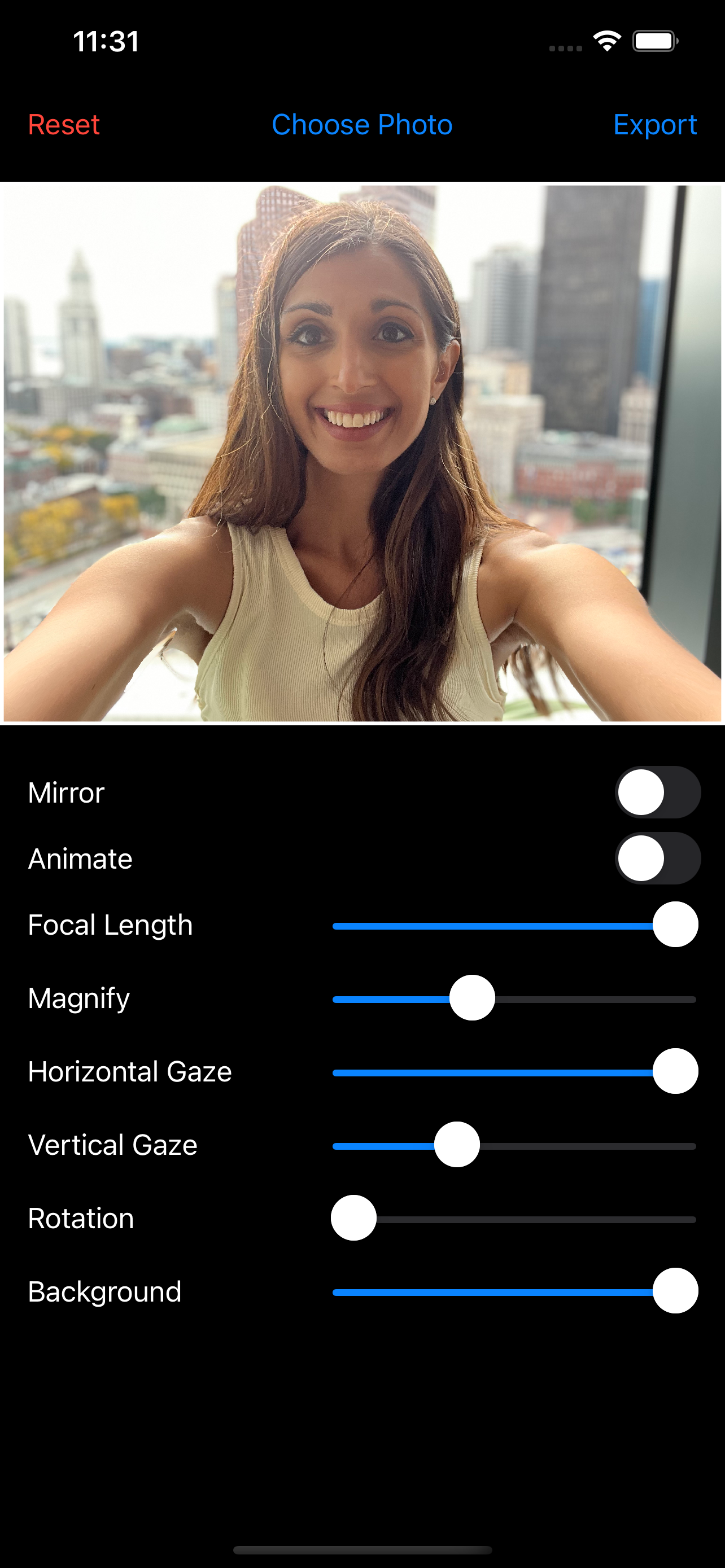Click the Vertical Gaze slider knob

coord(457,1144)
